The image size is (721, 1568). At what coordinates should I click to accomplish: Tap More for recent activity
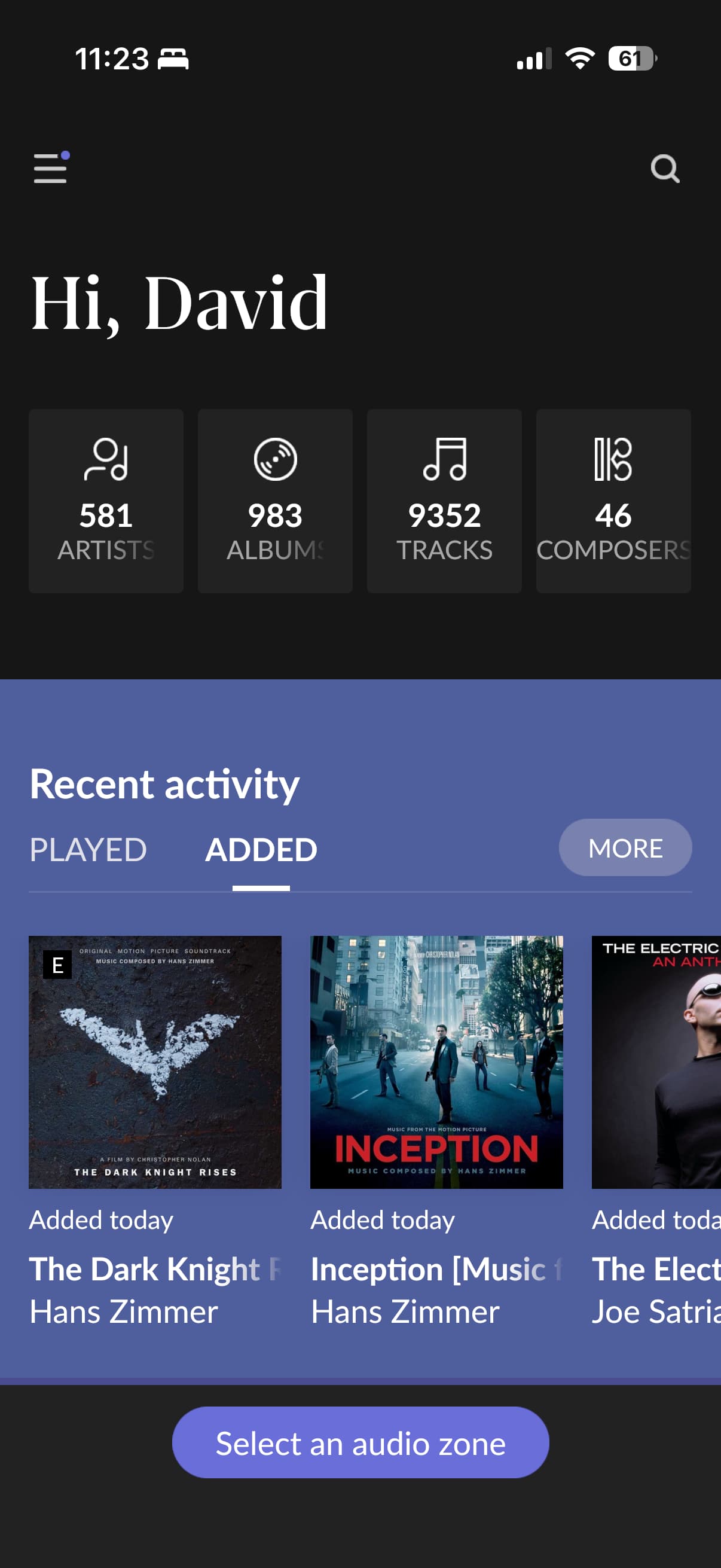point(625,847)
